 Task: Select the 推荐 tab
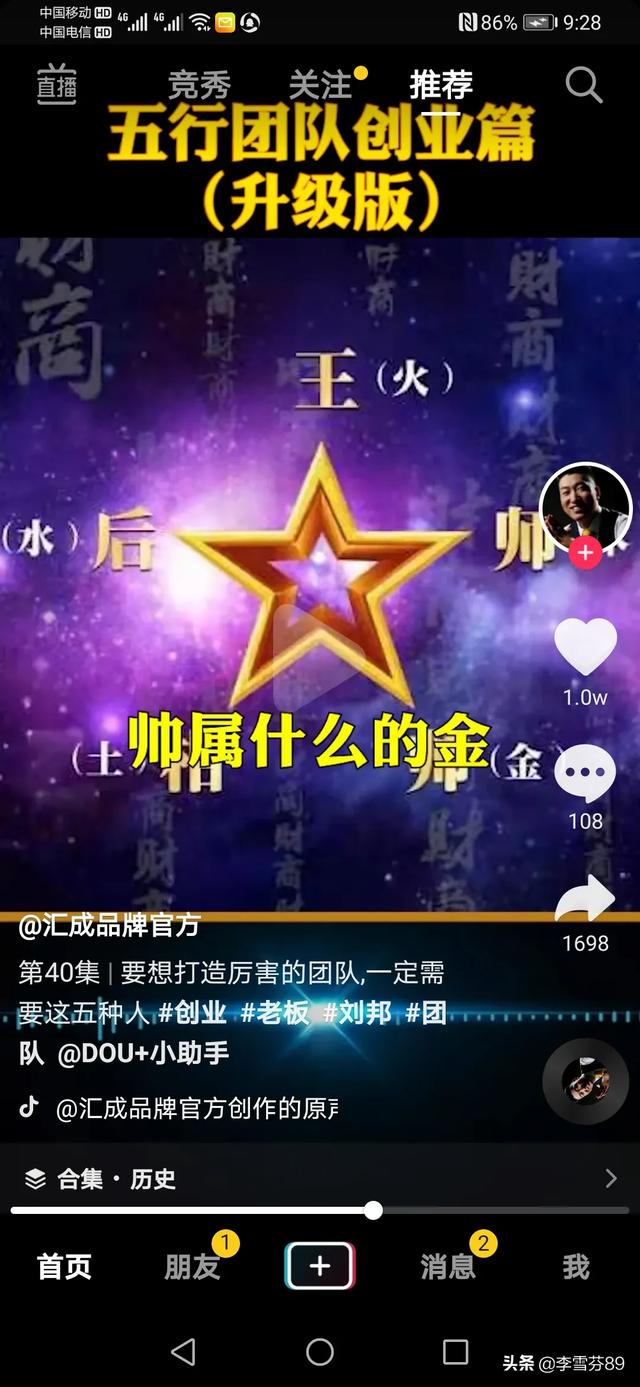[x=440, y=86]
